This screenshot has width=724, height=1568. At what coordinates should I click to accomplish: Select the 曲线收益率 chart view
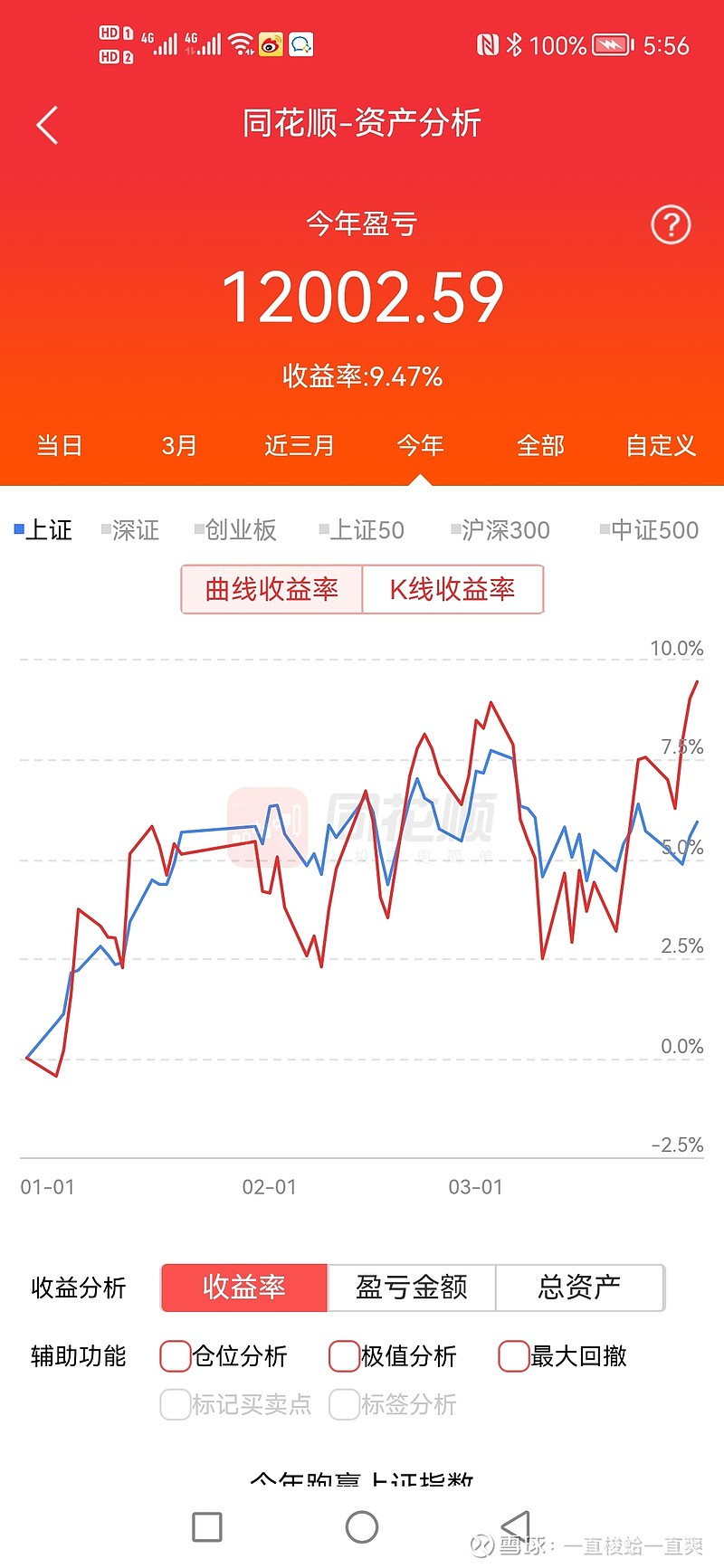[271, 589]
